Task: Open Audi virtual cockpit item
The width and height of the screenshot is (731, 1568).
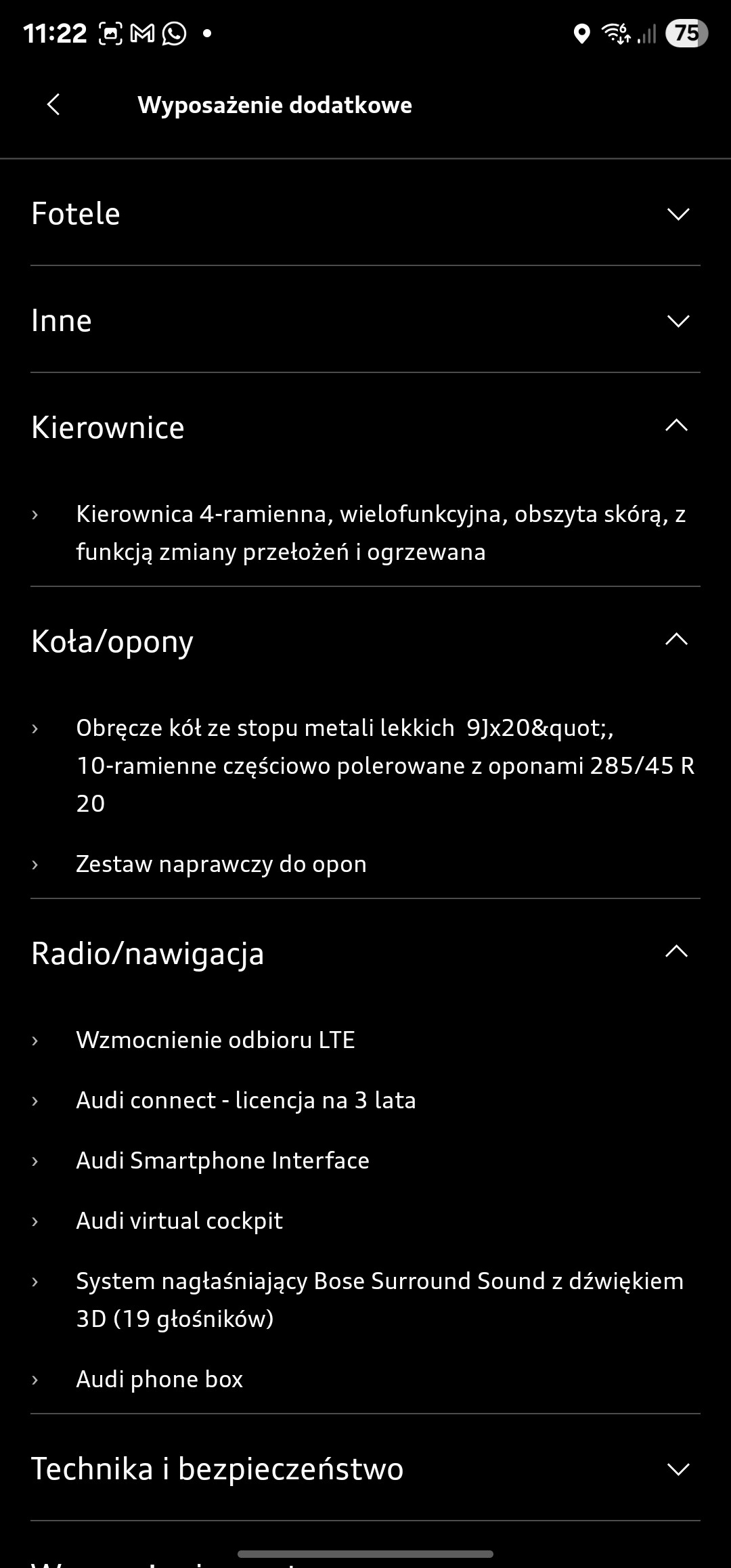Action: click(x=365, y=1221)
